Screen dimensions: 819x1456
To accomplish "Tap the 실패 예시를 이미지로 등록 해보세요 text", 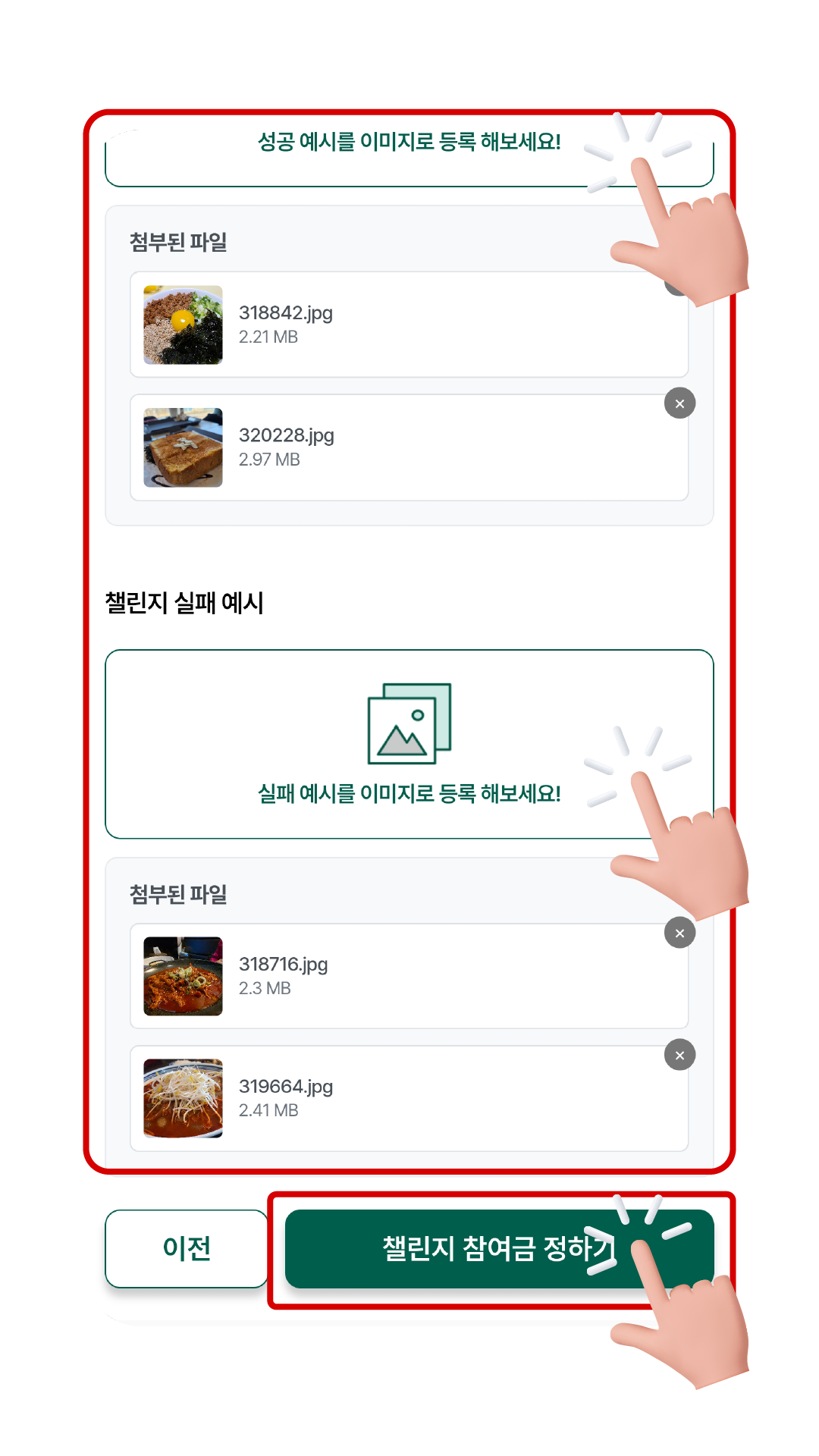I will coord(409,794).
